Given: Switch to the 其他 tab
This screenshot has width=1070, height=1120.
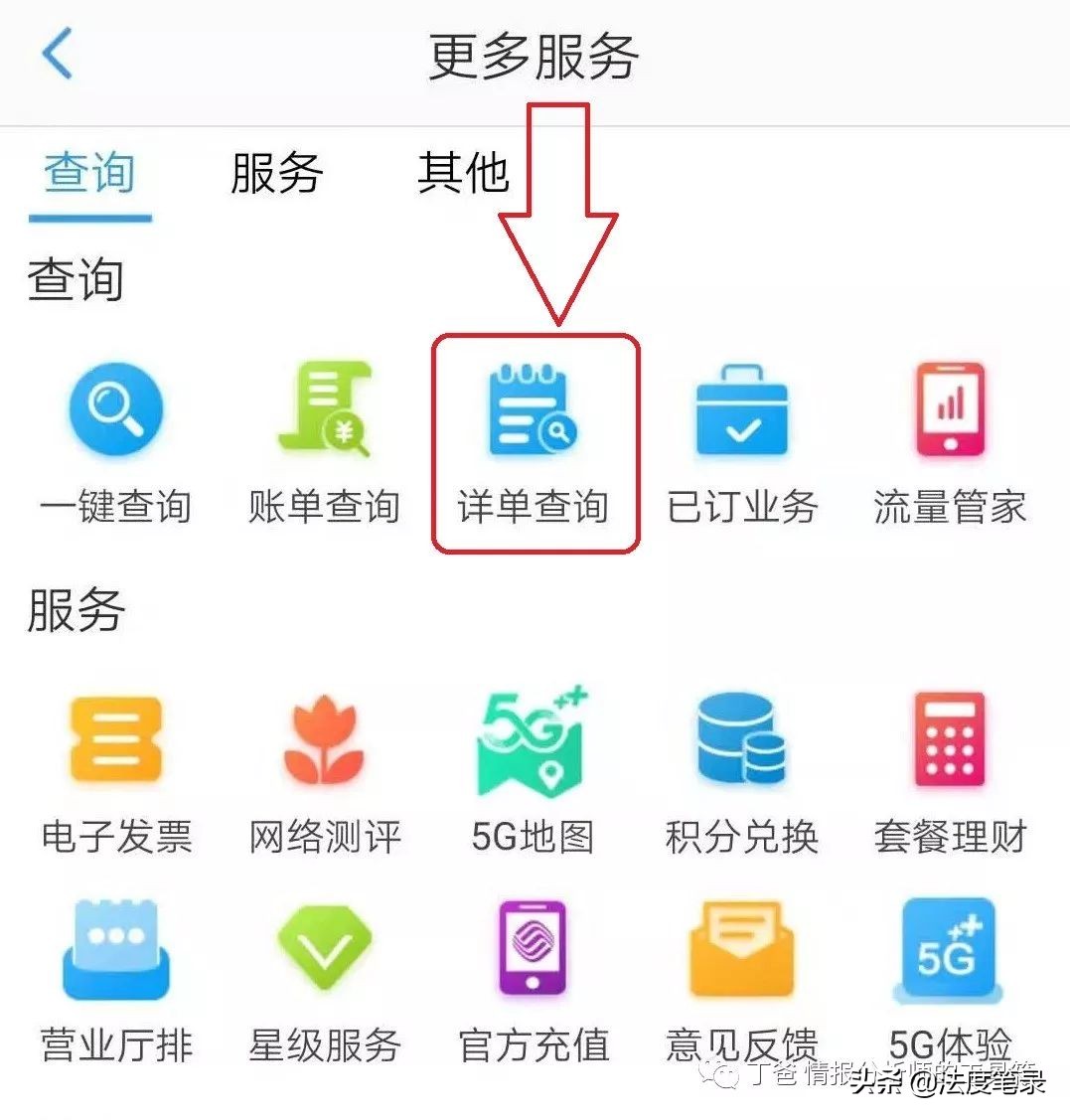Looking at the screenshot, I should click(x=464, y=174).
